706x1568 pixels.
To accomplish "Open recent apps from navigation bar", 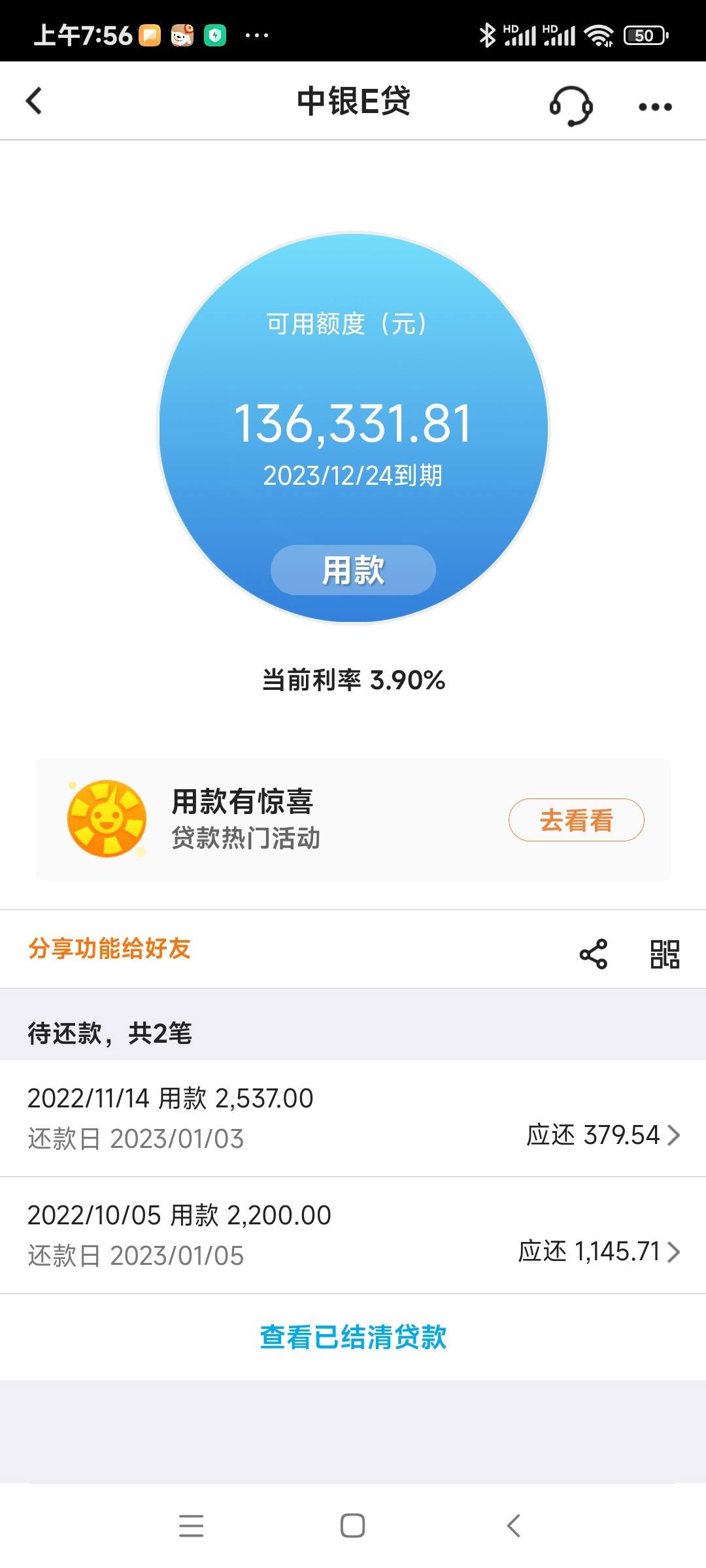I will coord(192,1526).
